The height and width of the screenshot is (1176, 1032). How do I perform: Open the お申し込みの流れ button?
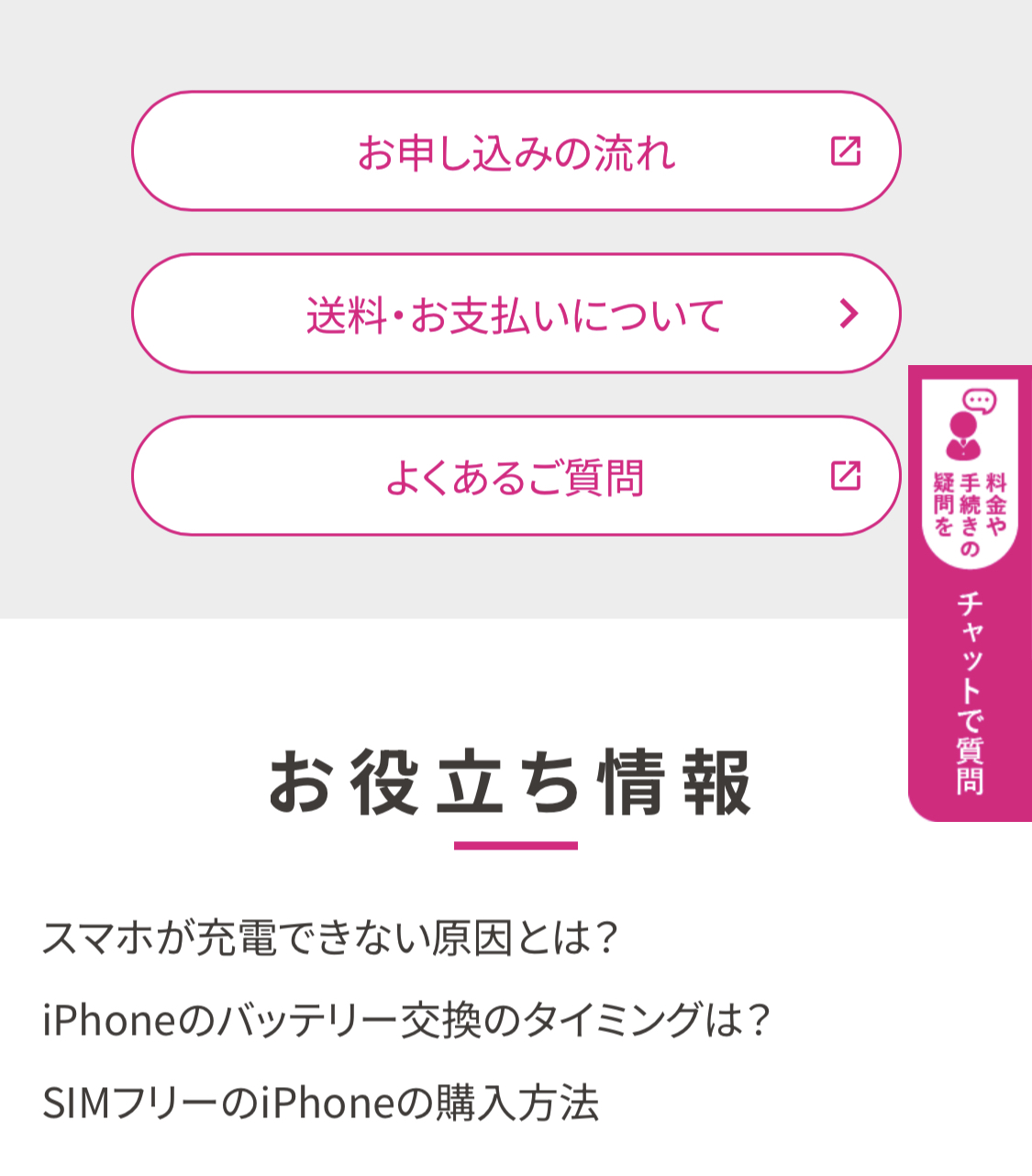click(516, 151)
